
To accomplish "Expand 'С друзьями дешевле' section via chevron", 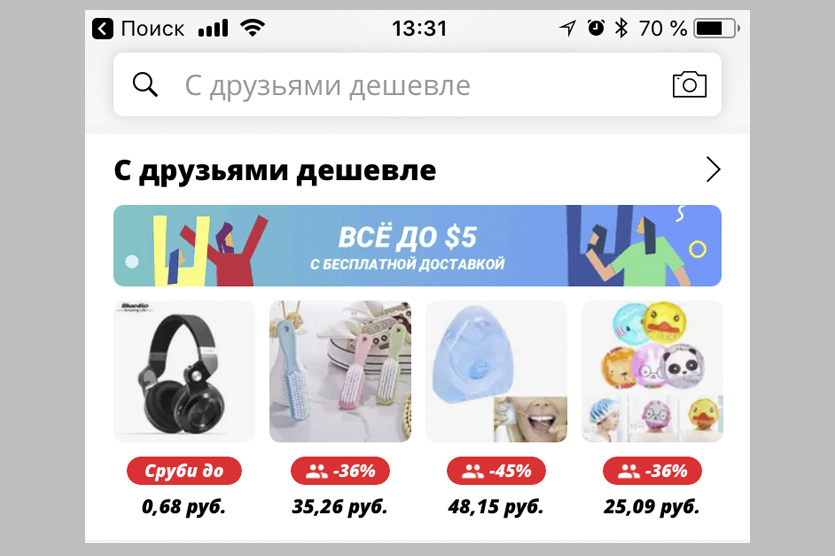I will click(712, 170).
